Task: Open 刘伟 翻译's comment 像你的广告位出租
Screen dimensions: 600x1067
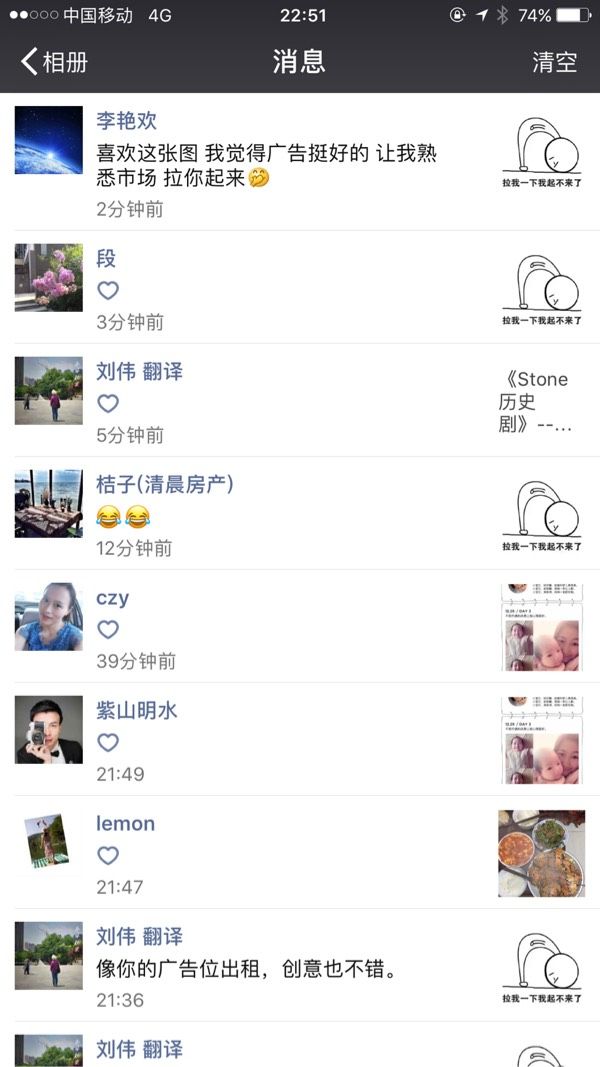Action: 300,965
